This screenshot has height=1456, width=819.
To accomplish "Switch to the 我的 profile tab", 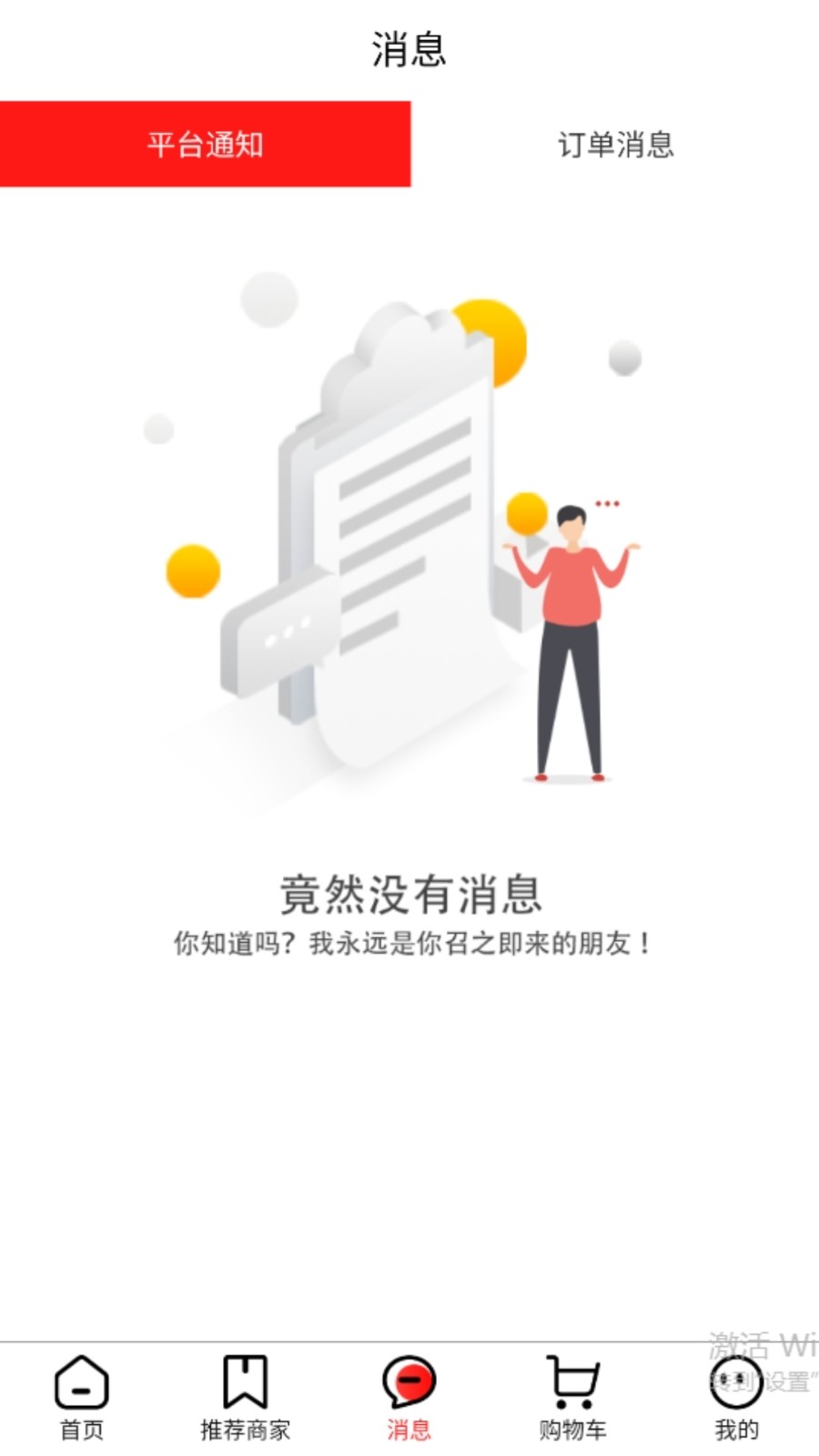I will (736, 1397).
